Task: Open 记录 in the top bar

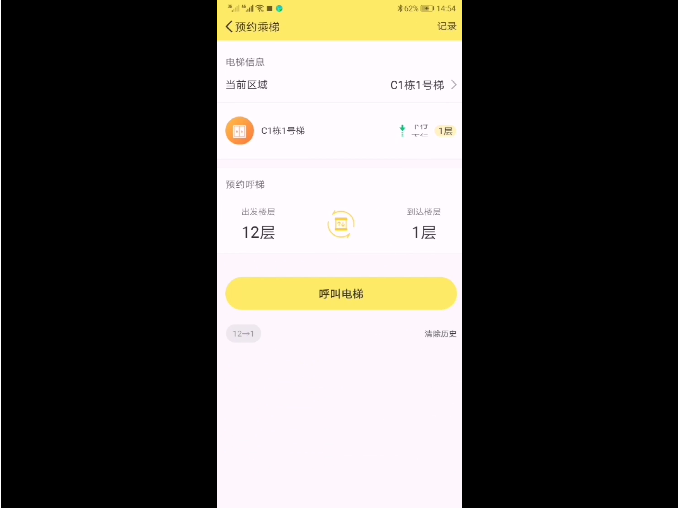Action: click(446, 27)
